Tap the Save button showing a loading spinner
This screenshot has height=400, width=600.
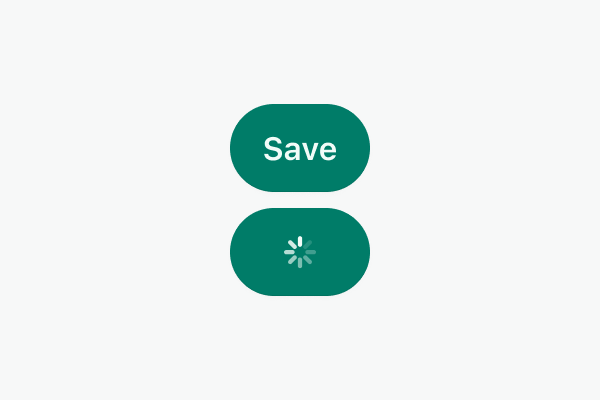(x=300, y=252)
